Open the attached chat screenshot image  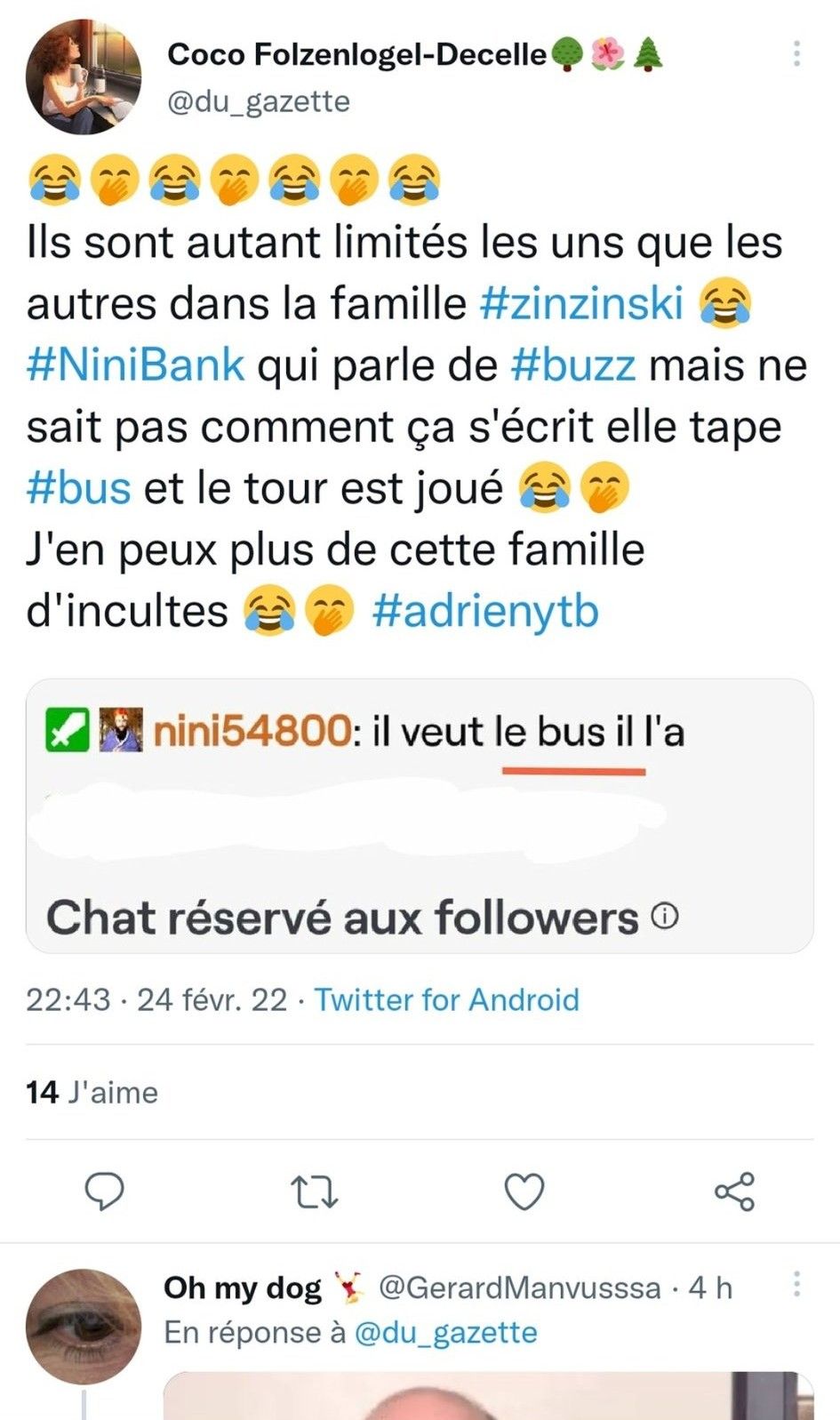(x=420, y=815)
